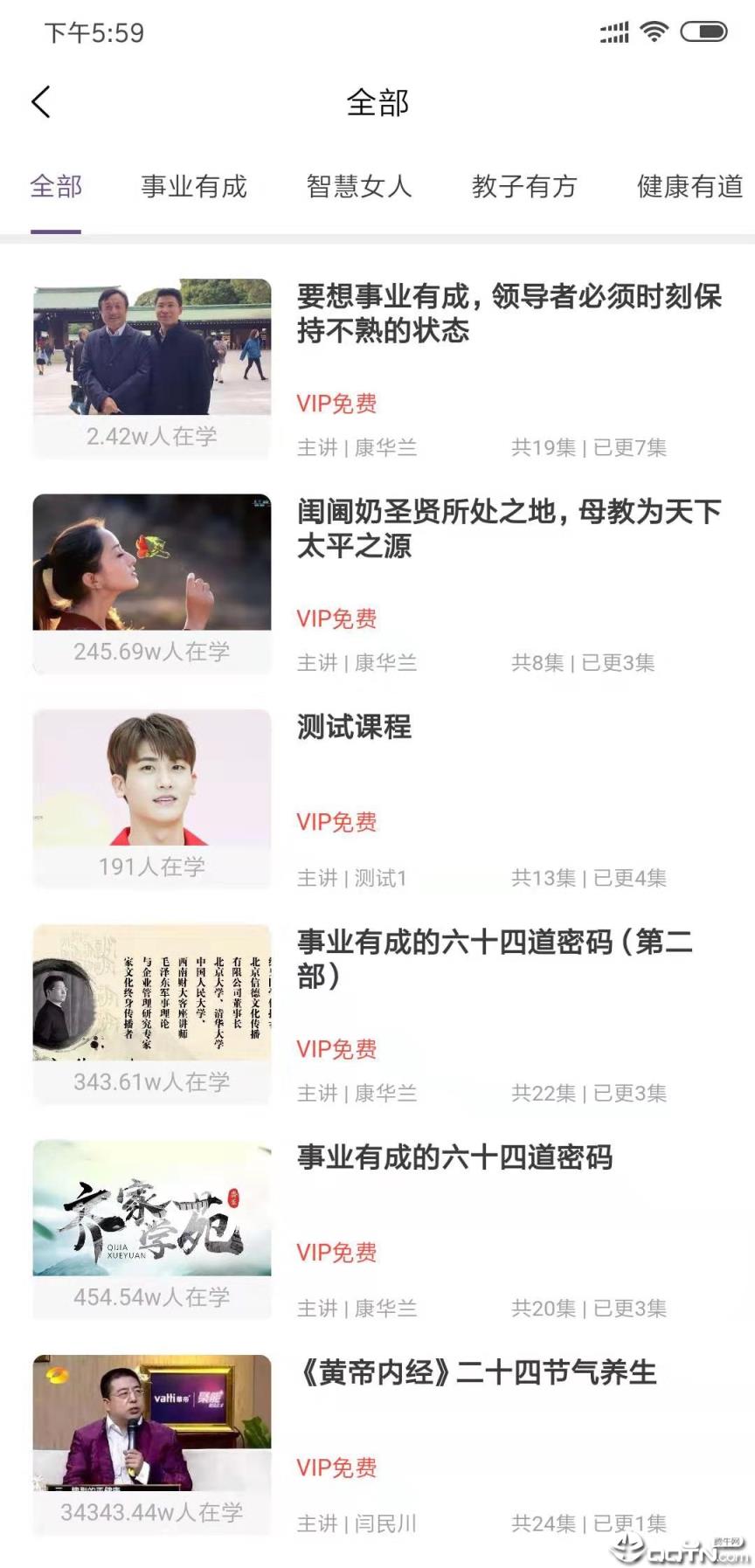Open the 健康有道 category

tap(689, 187)
